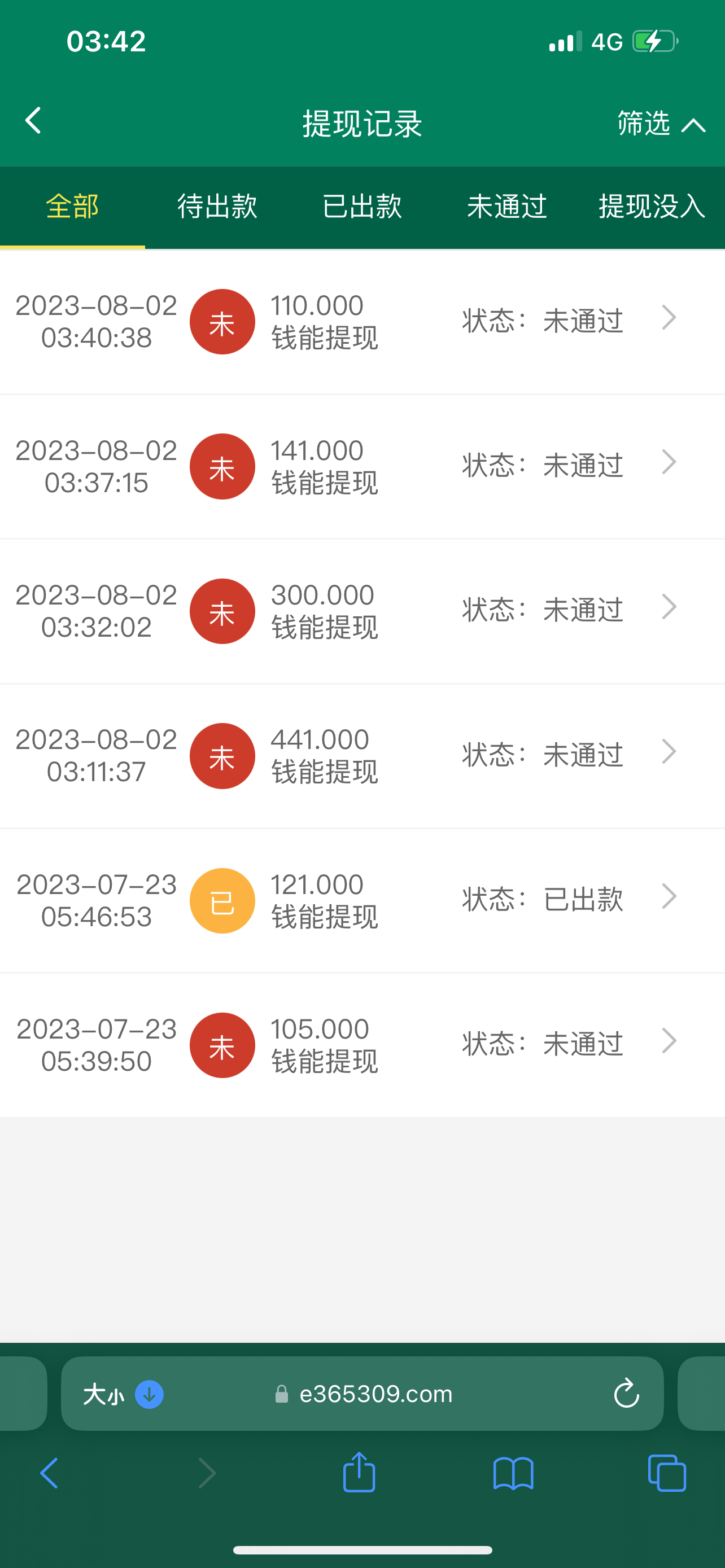Select the 未通过 tab
The image size is (725, 1568).
click(506, 207)
